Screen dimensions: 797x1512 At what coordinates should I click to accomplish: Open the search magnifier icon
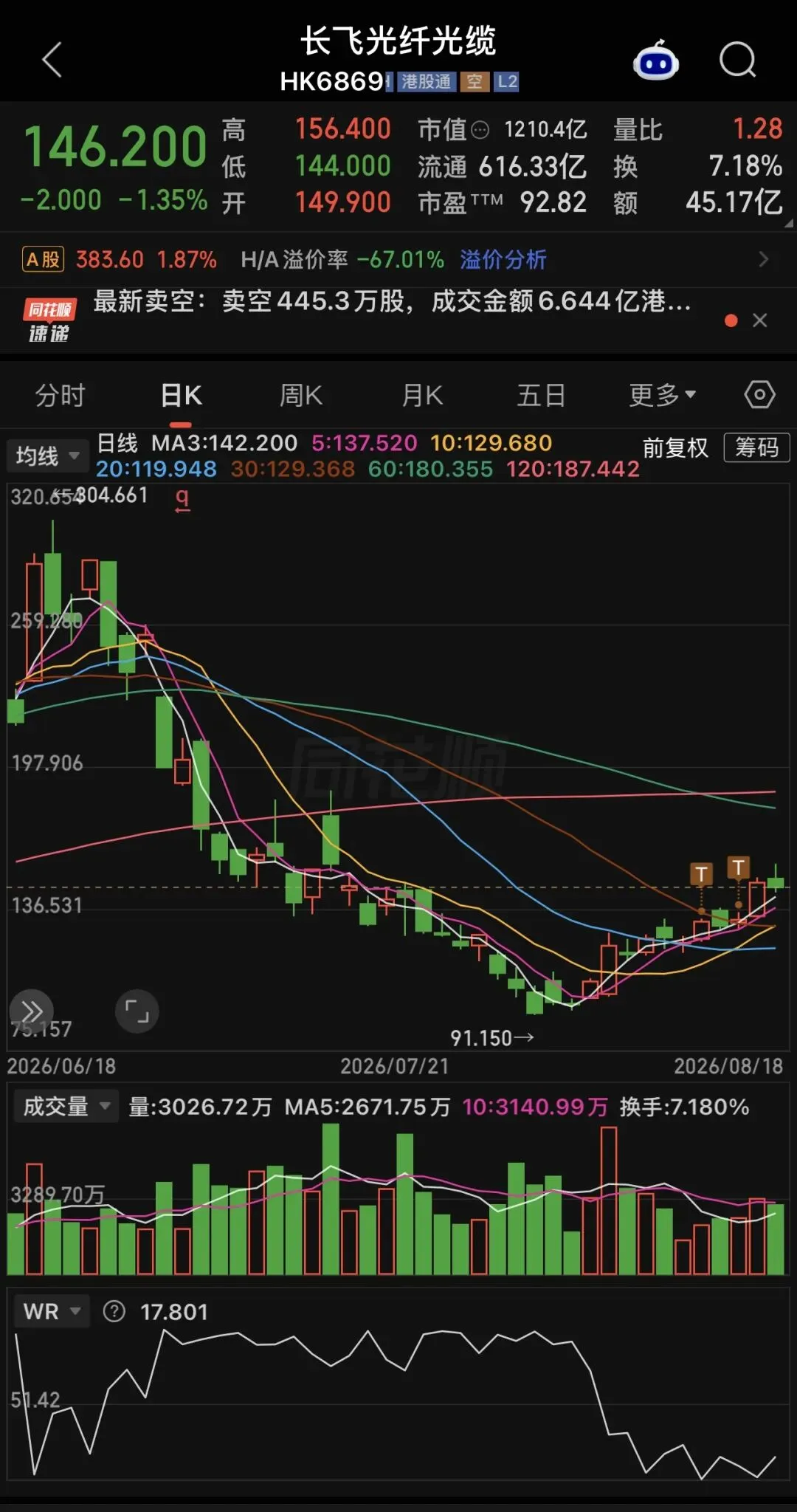[x=738, y=60]
